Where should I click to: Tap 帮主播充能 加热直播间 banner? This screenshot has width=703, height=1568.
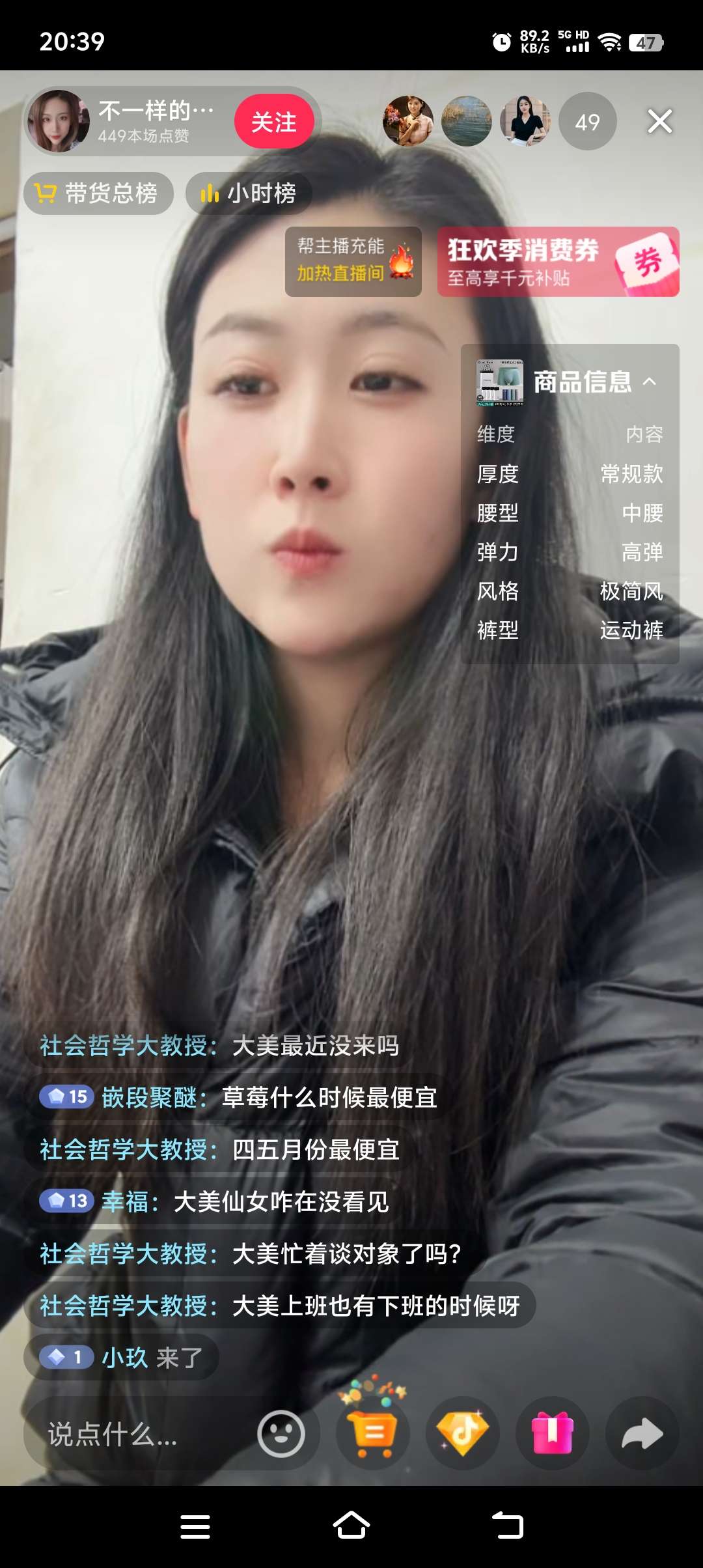(353, 261)
